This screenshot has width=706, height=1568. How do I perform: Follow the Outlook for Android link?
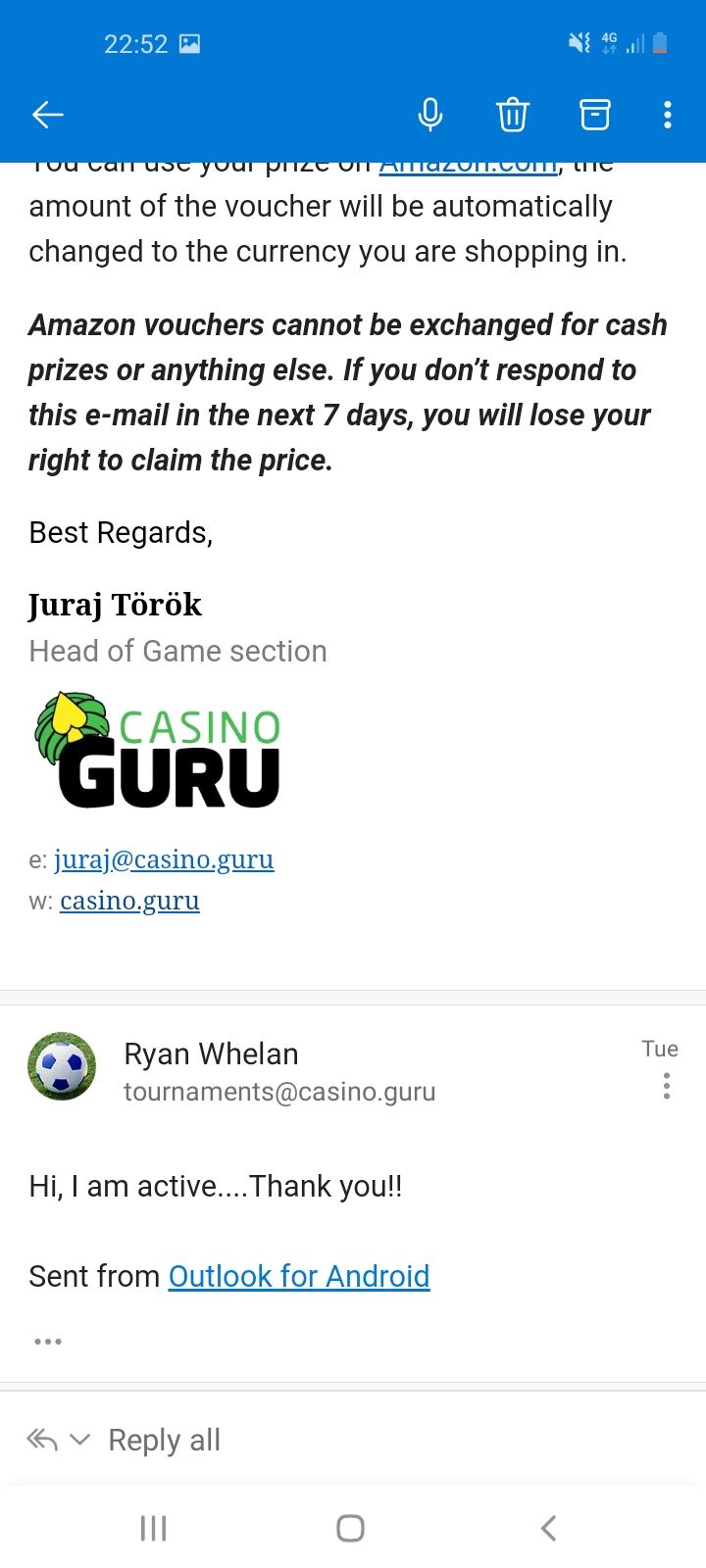[299, 1276]
